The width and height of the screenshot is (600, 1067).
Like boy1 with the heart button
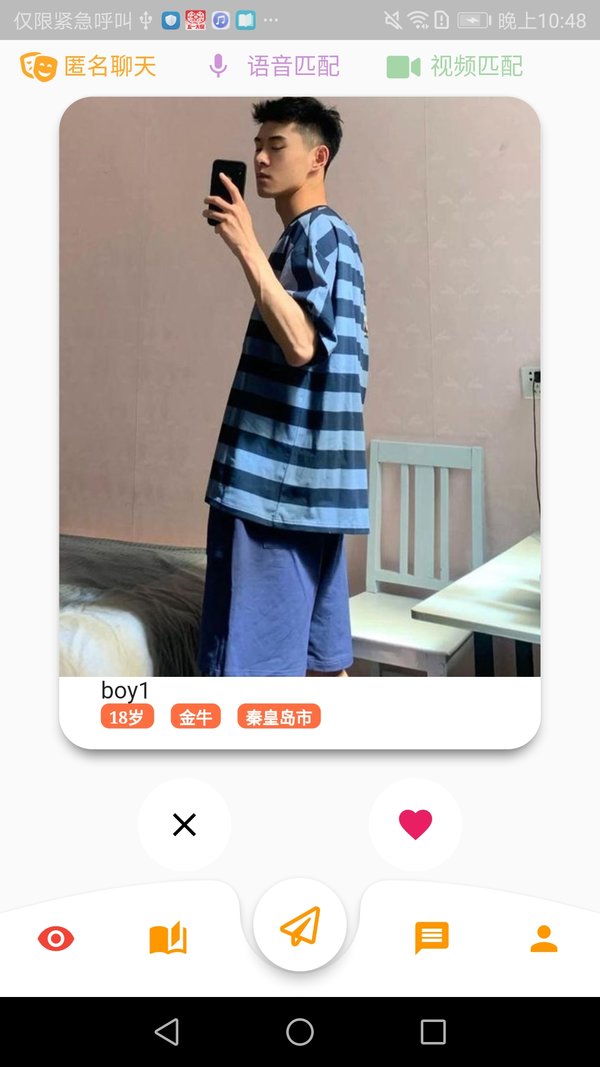415,825
